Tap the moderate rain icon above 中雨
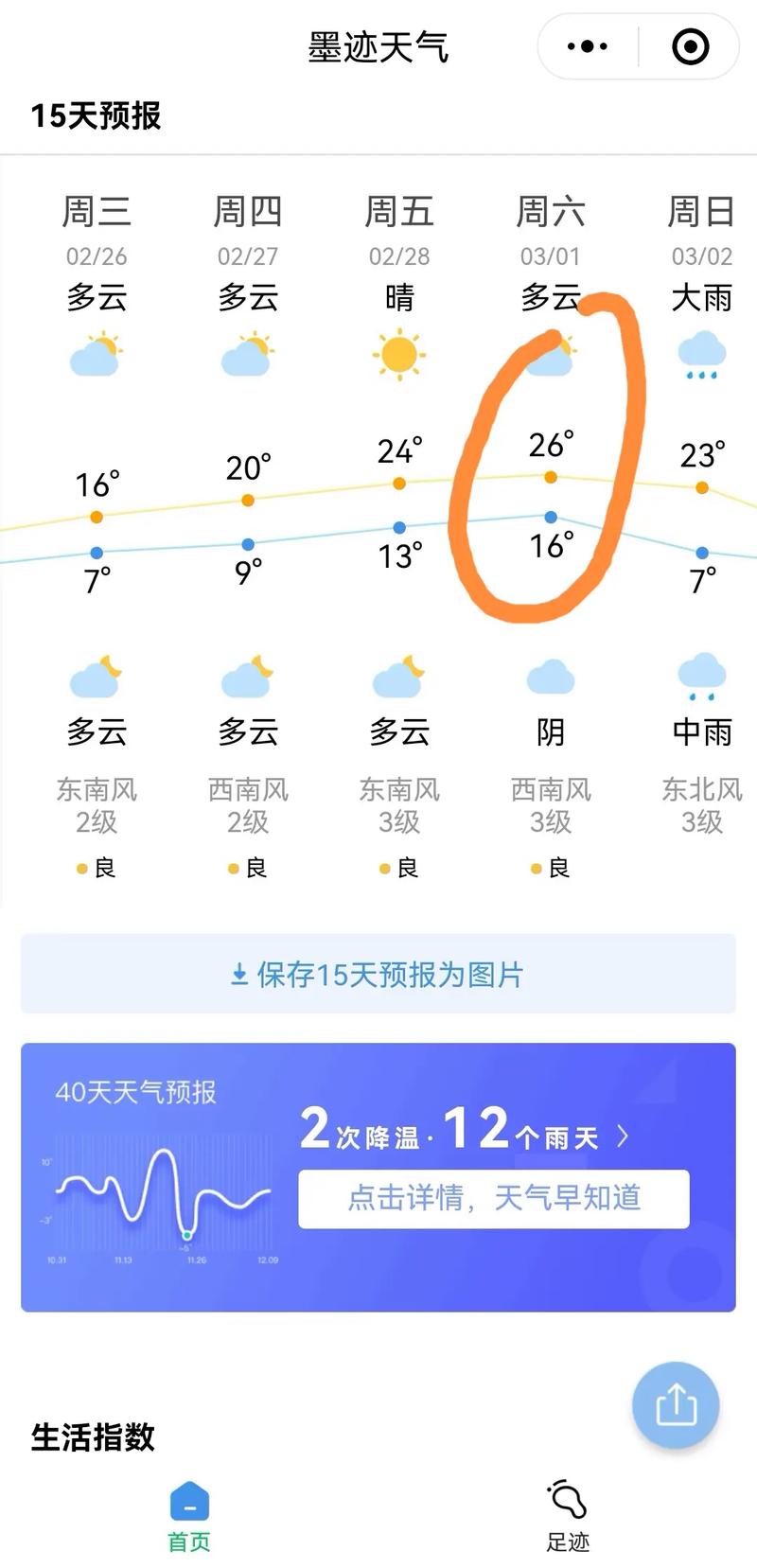Viewport: 757px width, 1568px height. [701, 675]
